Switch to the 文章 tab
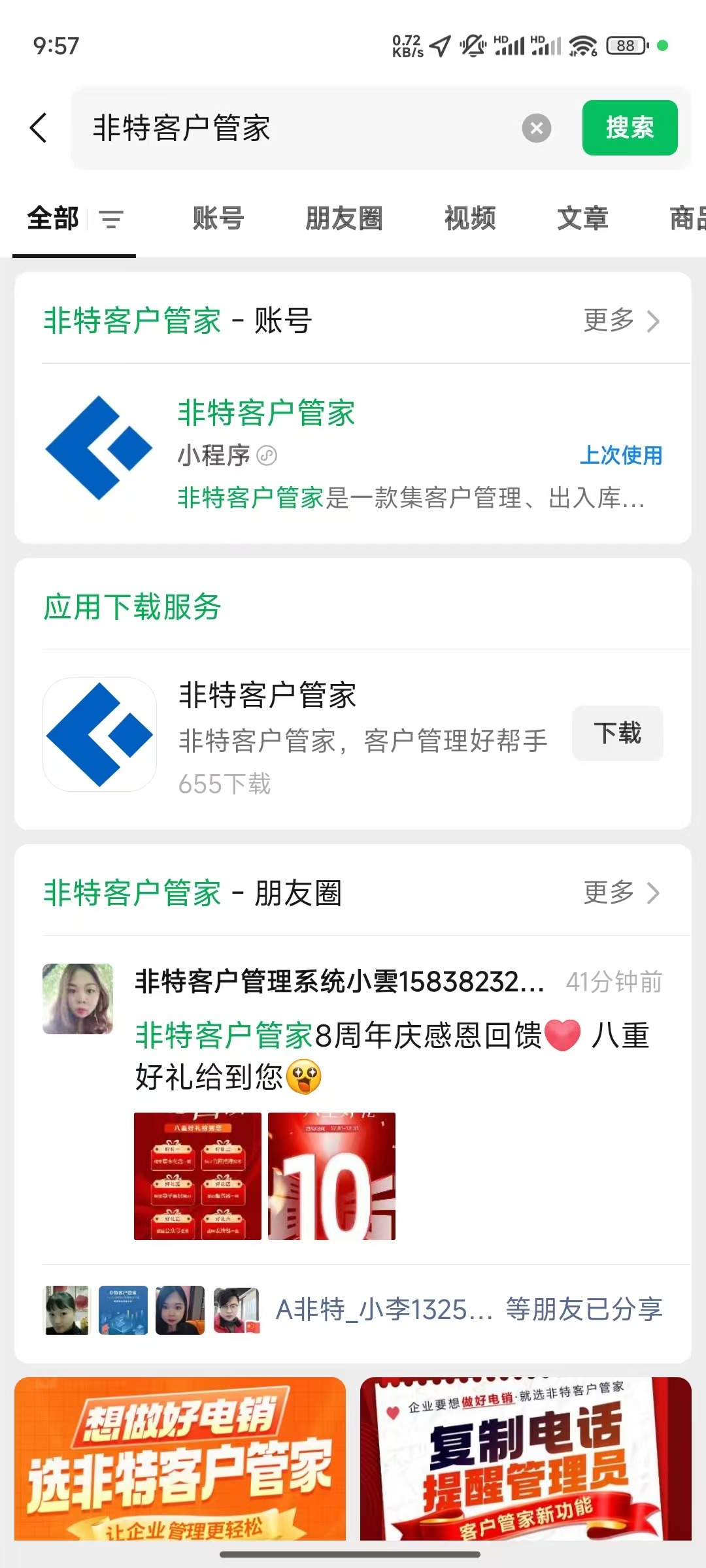Screen dimensions: 706x1568 [582, 218]
